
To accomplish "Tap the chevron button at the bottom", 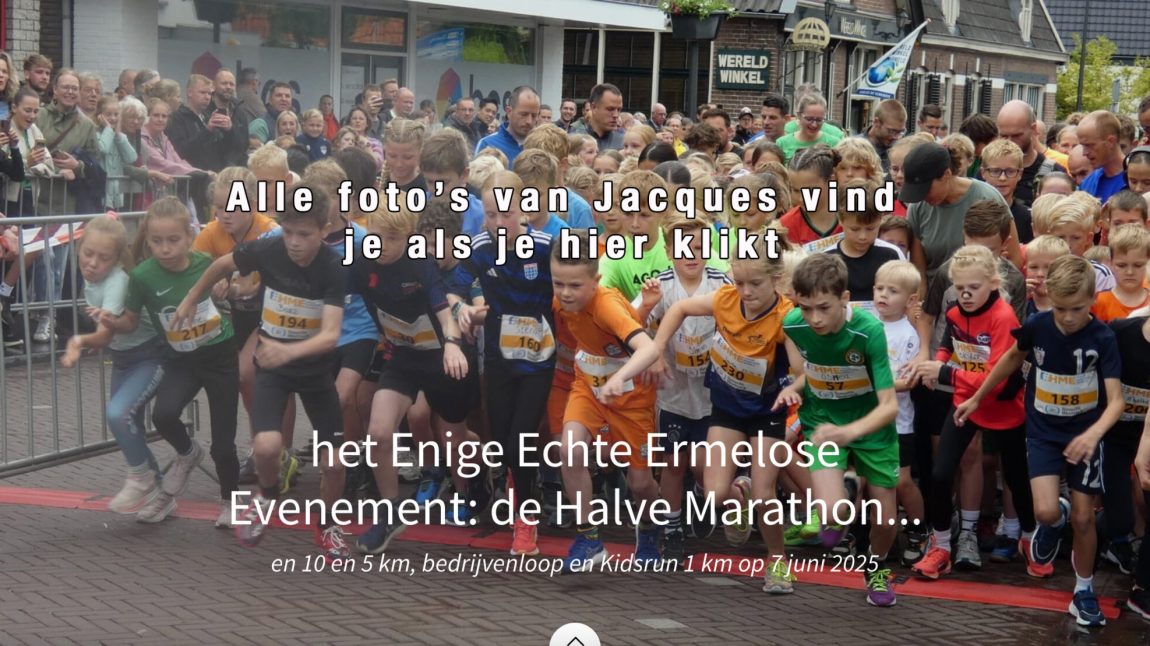I will (575, 636).
